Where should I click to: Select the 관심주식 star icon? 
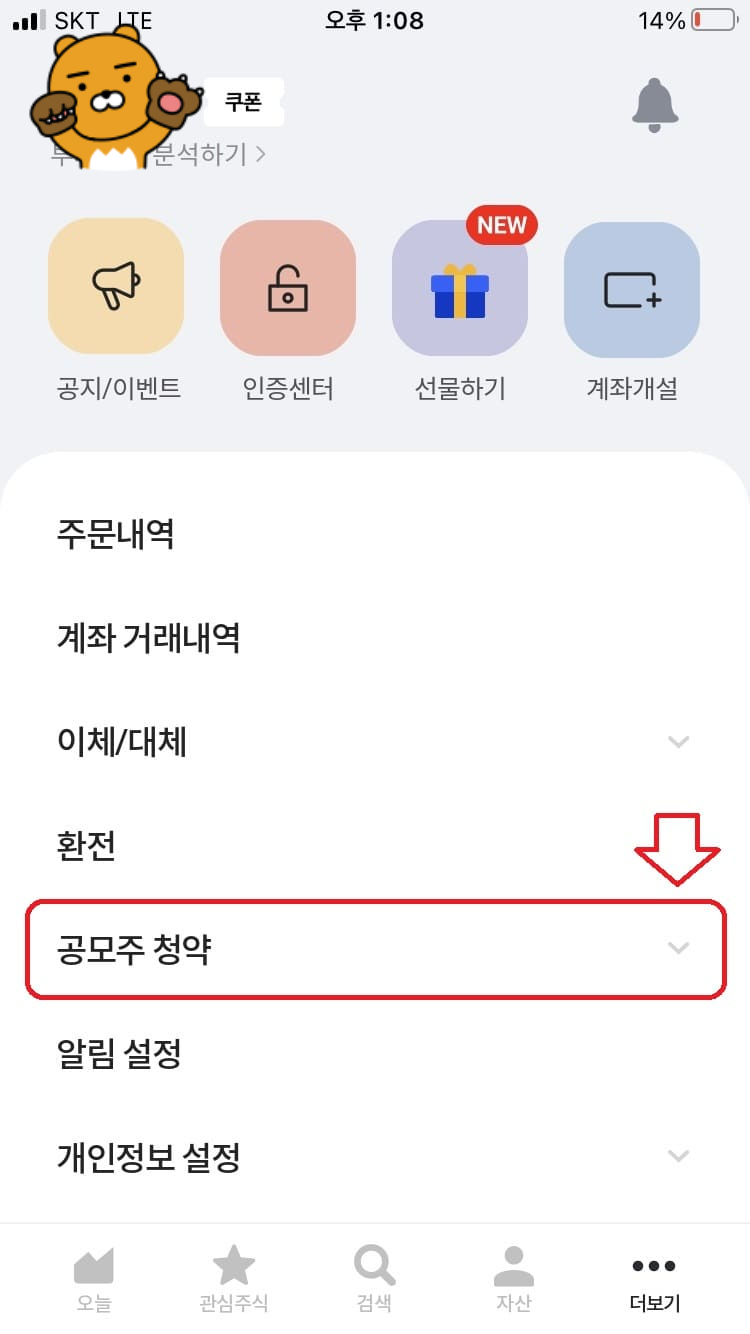coord(233,1270)
